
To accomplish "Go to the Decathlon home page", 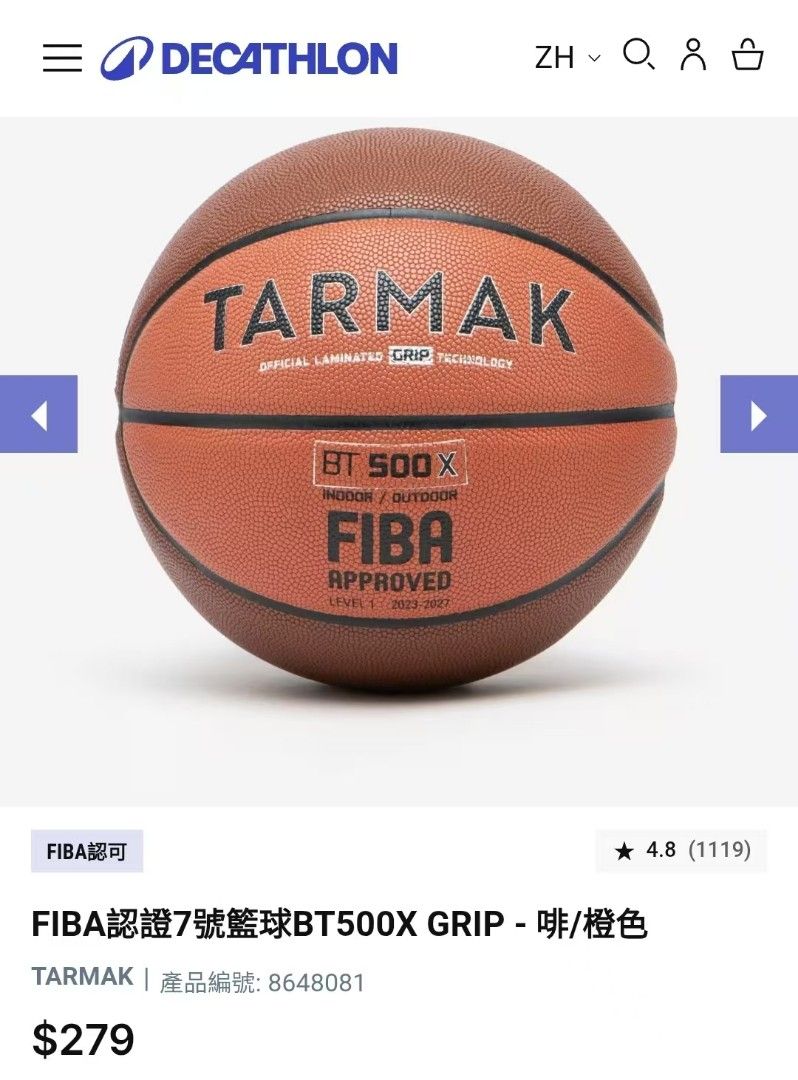I will tap(249, 58).
